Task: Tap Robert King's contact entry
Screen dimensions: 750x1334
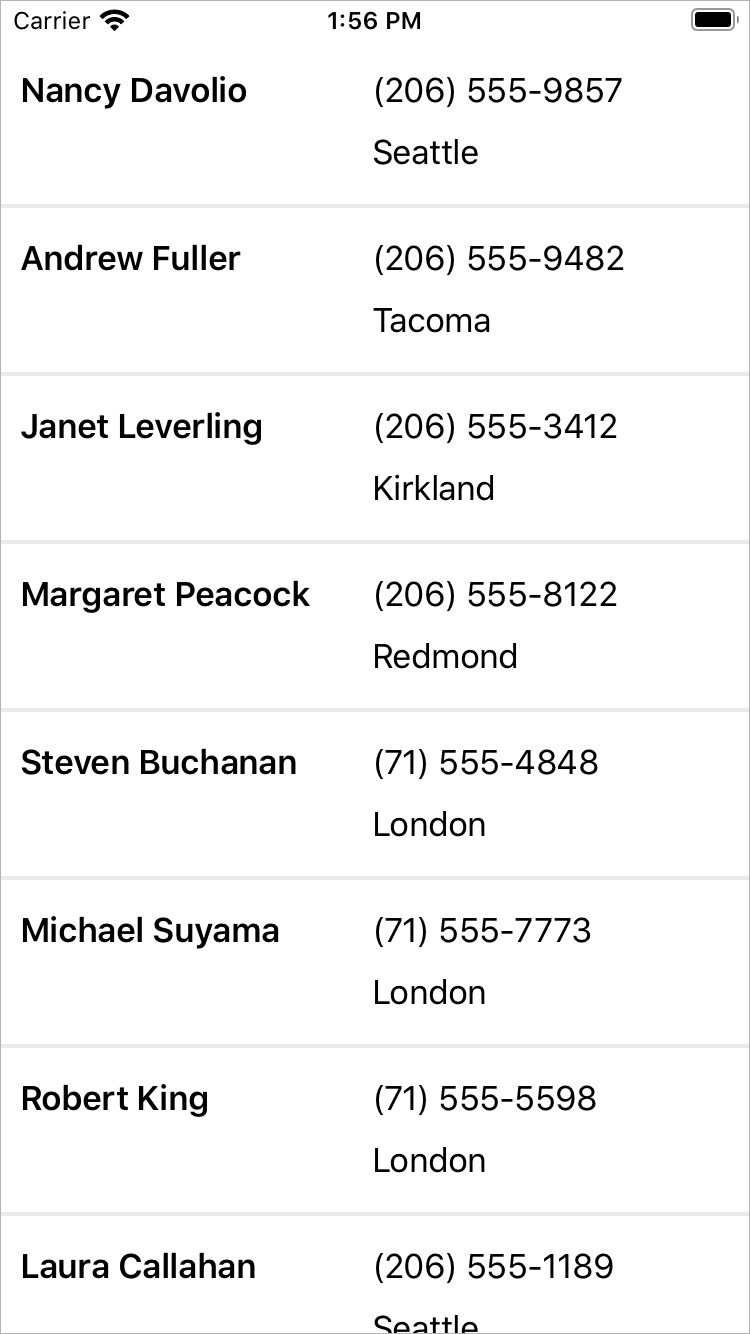Action: point(374,1129)
